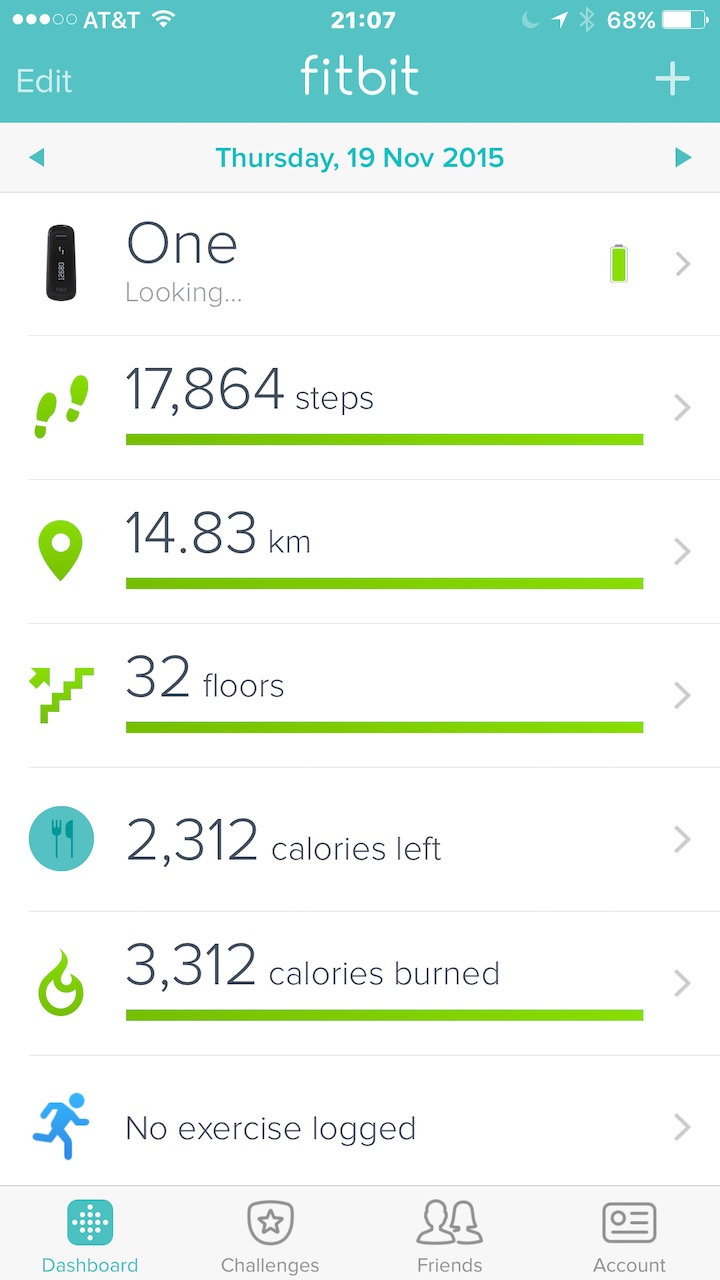
Task: Switch to the Account tab
Action: 629,1236
